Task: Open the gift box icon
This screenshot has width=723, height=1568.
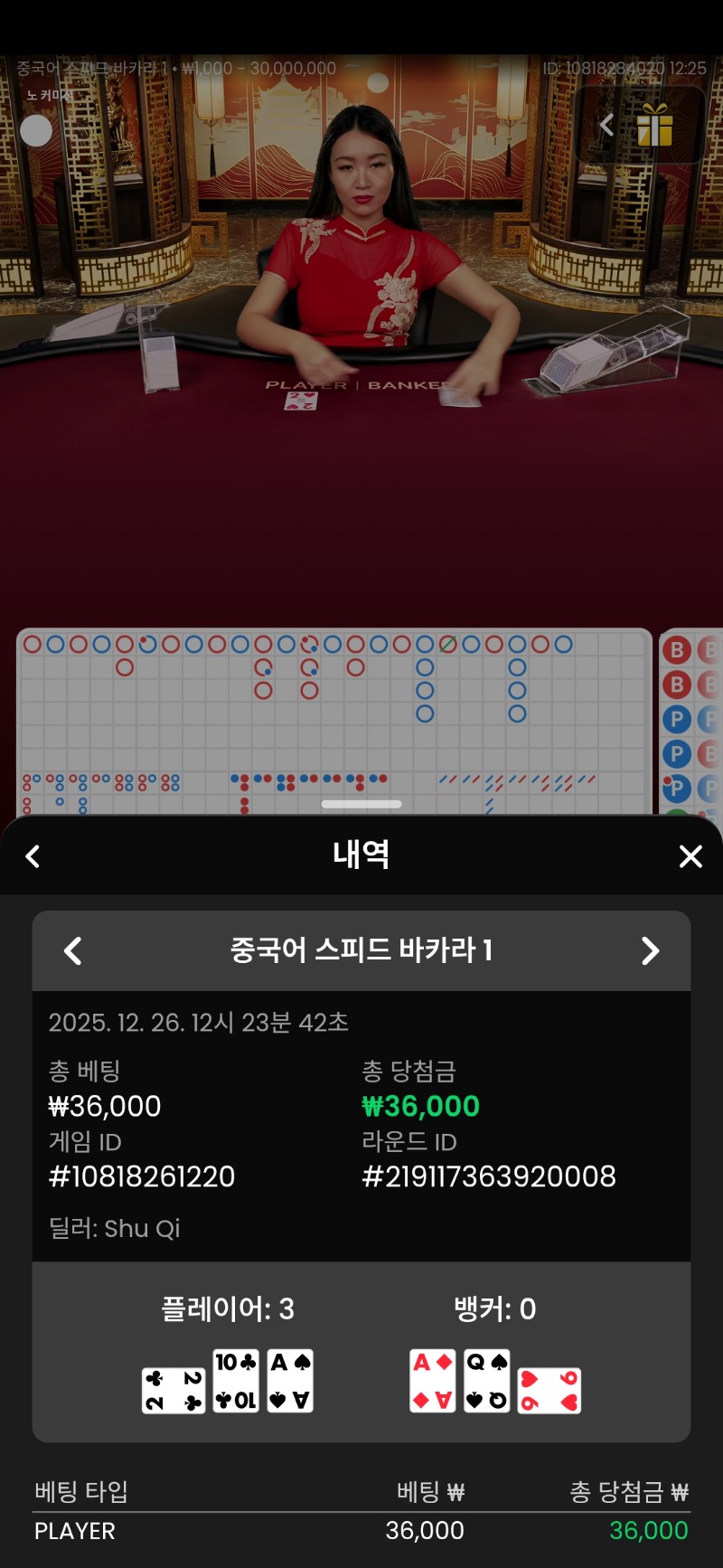Action: 655,125
